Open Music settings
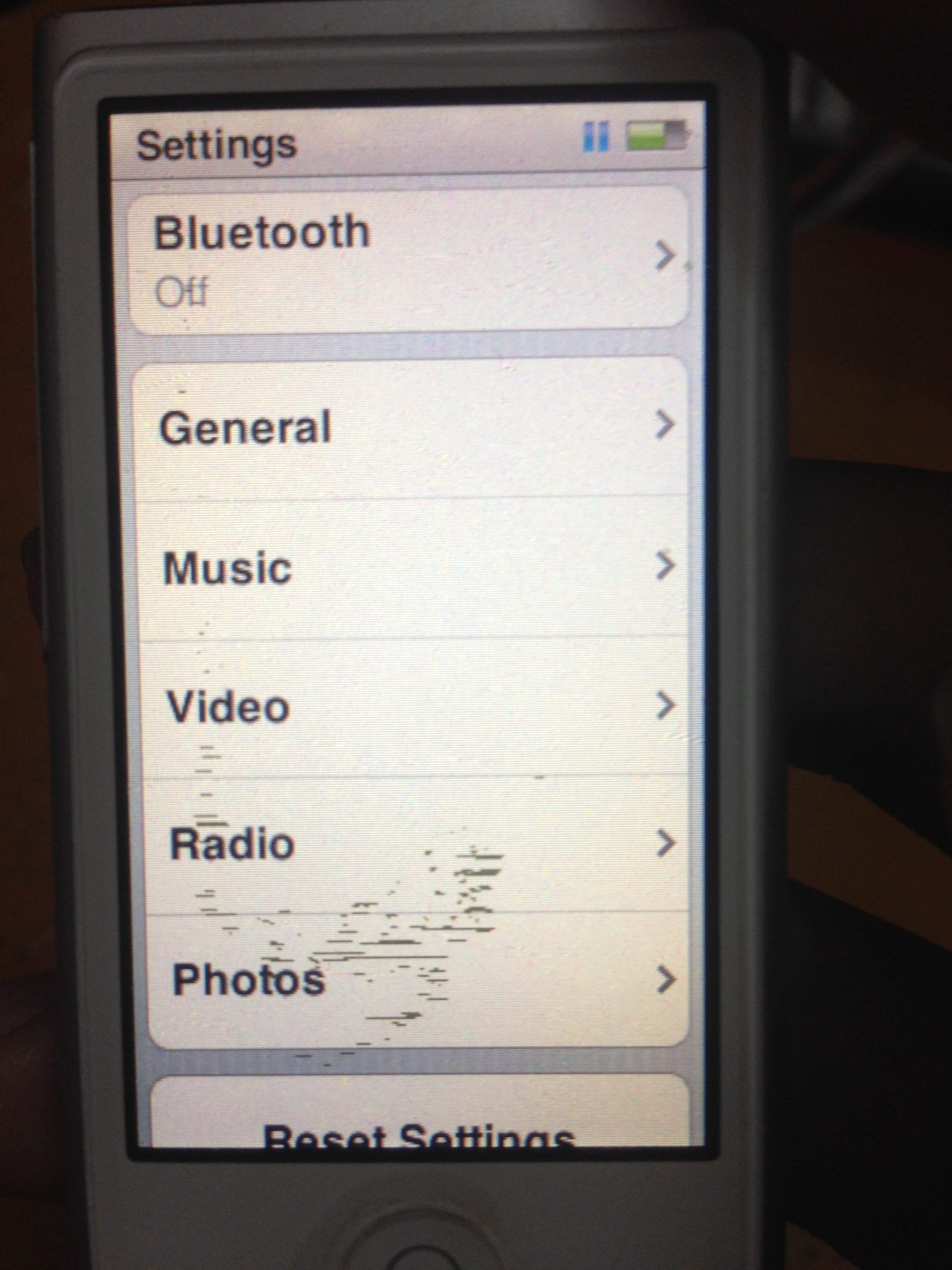 [412, 567]
